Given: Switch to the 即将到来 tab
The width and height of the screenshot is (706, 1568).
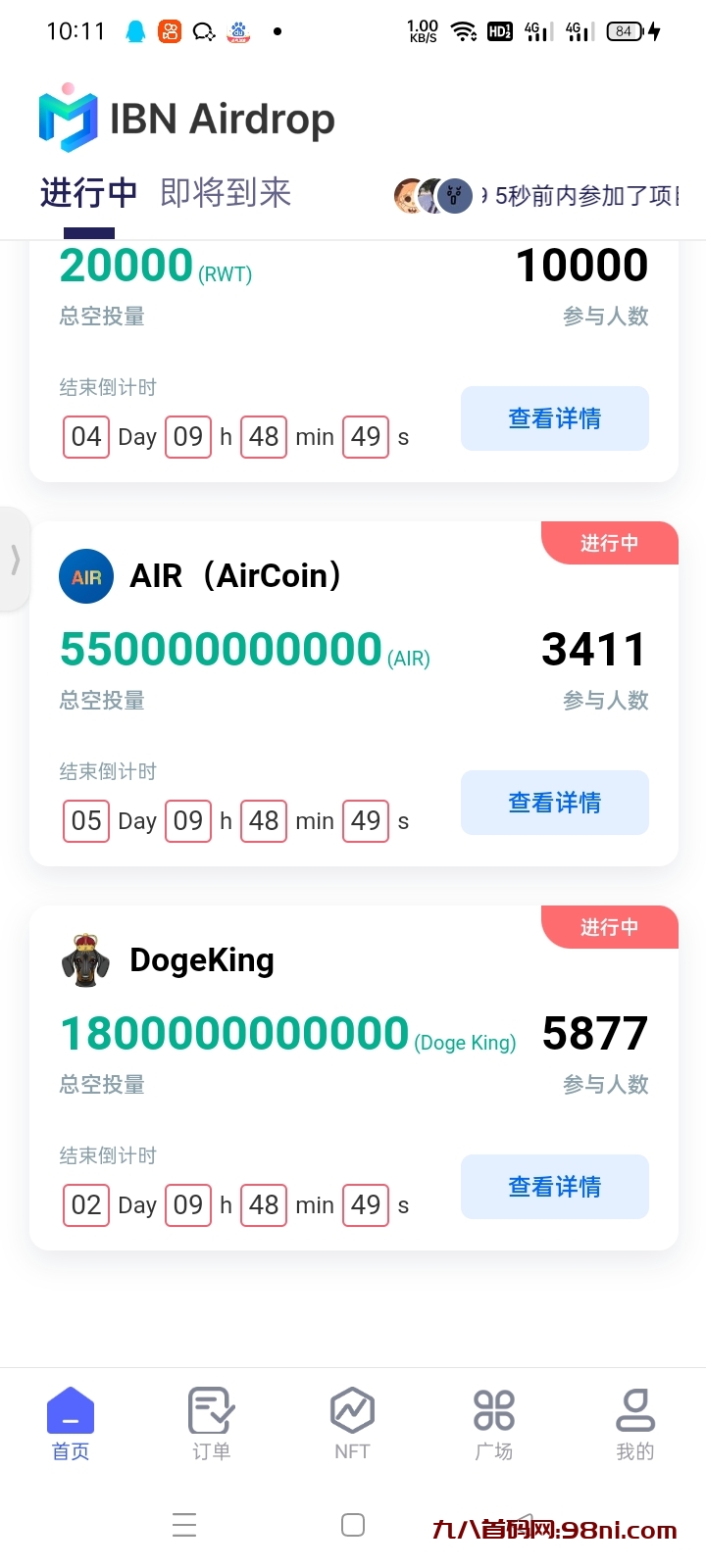Looking at the screenshot, I should (x=226, y=193).
